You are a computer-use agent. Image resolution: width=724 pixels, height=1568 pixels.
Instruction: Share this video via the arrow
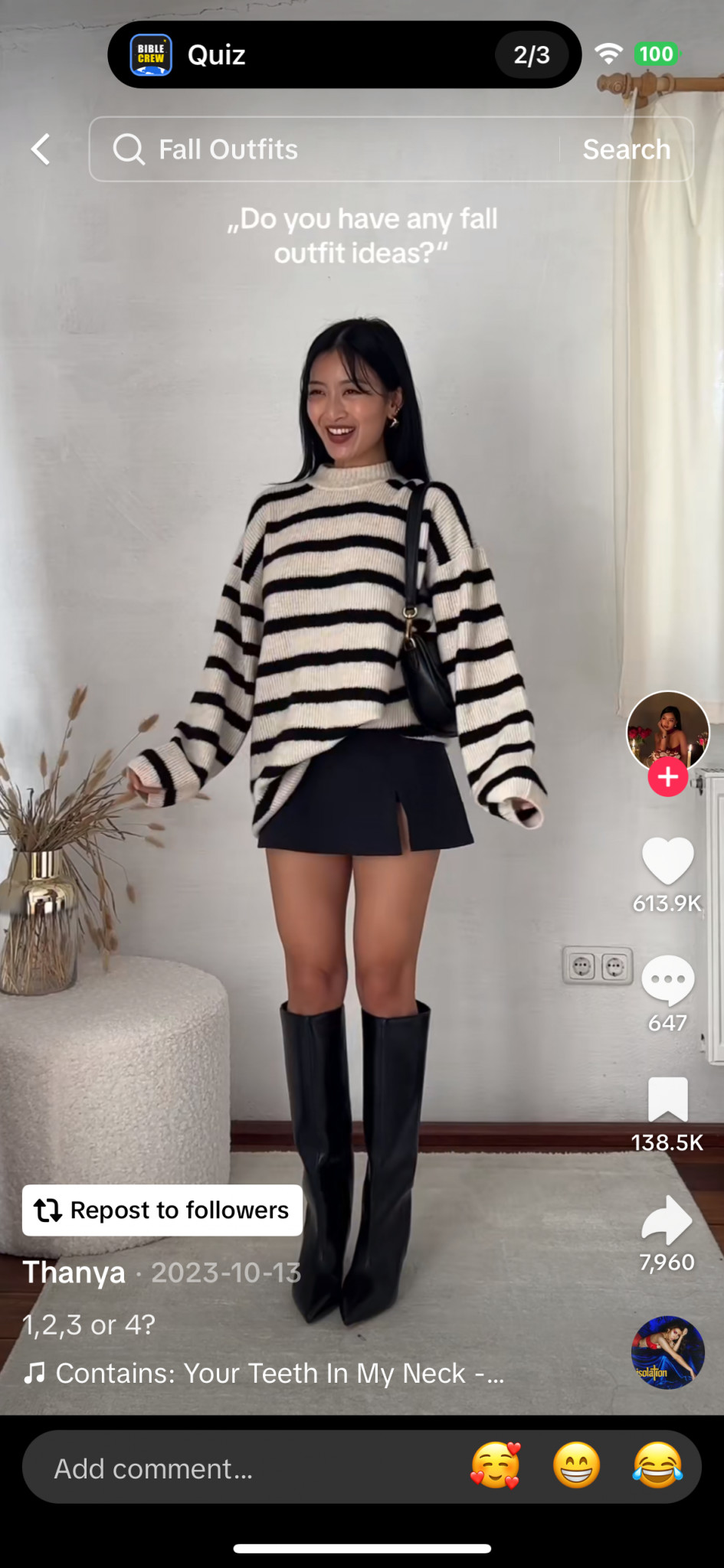667,1220
